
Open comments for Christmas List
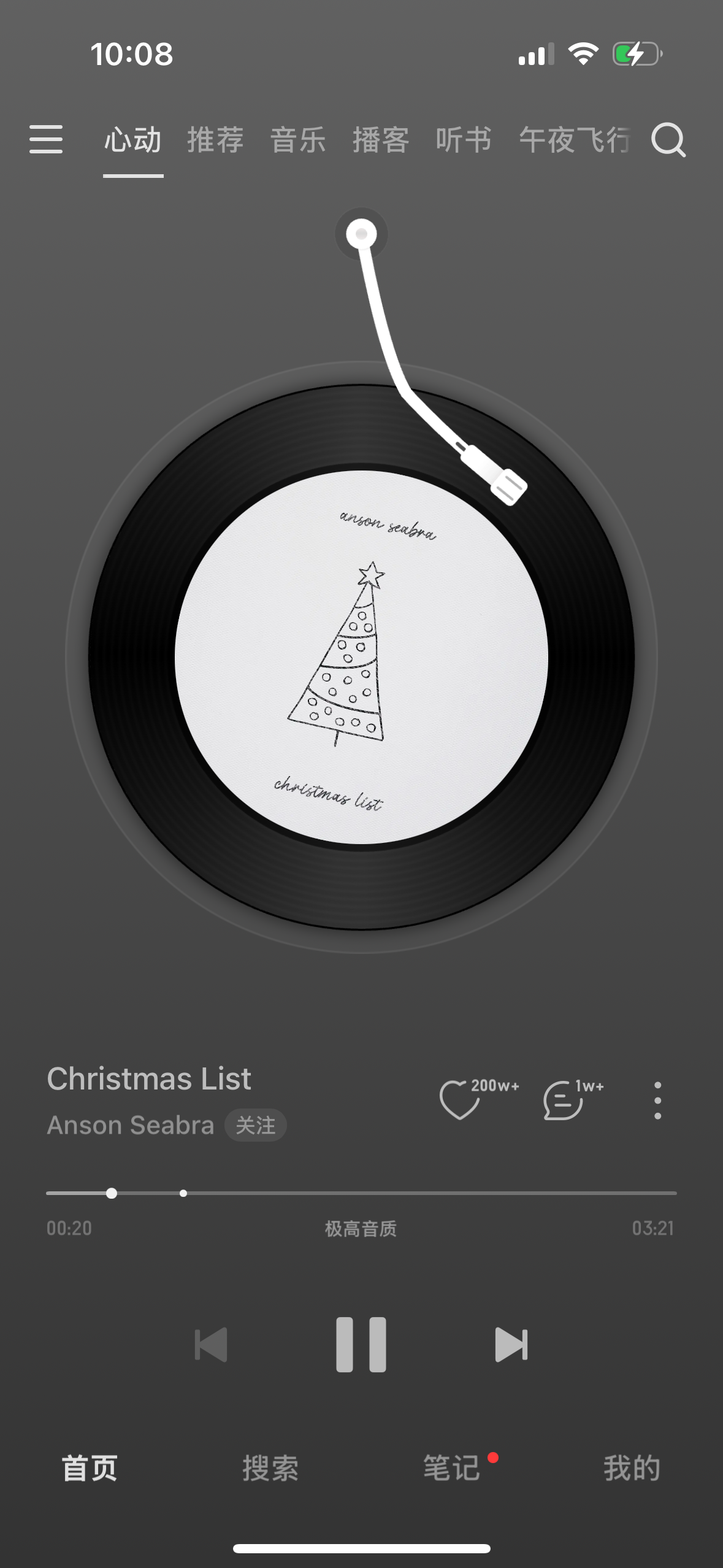563,1101
